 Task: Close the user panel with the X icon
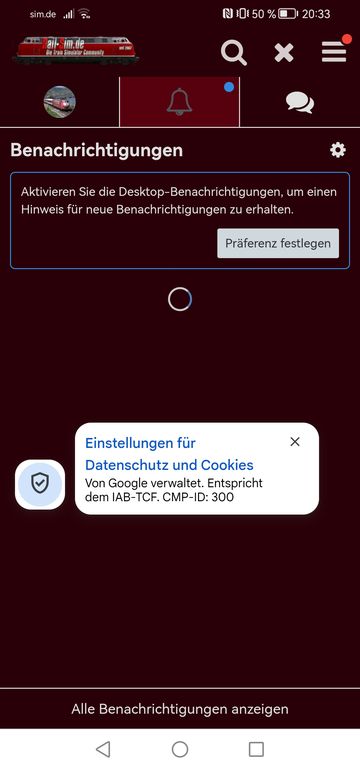click(x=284, y=53)
